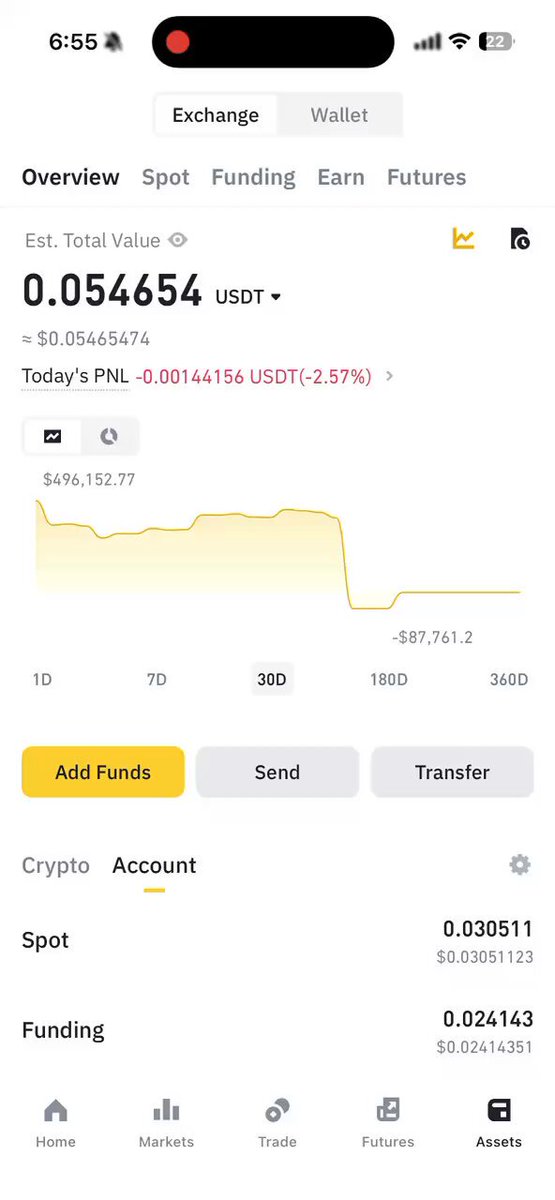Viewport: 555px width, 1200px height.
Task: Go to Markets in bottom navigation
Action: point(166,1123)
